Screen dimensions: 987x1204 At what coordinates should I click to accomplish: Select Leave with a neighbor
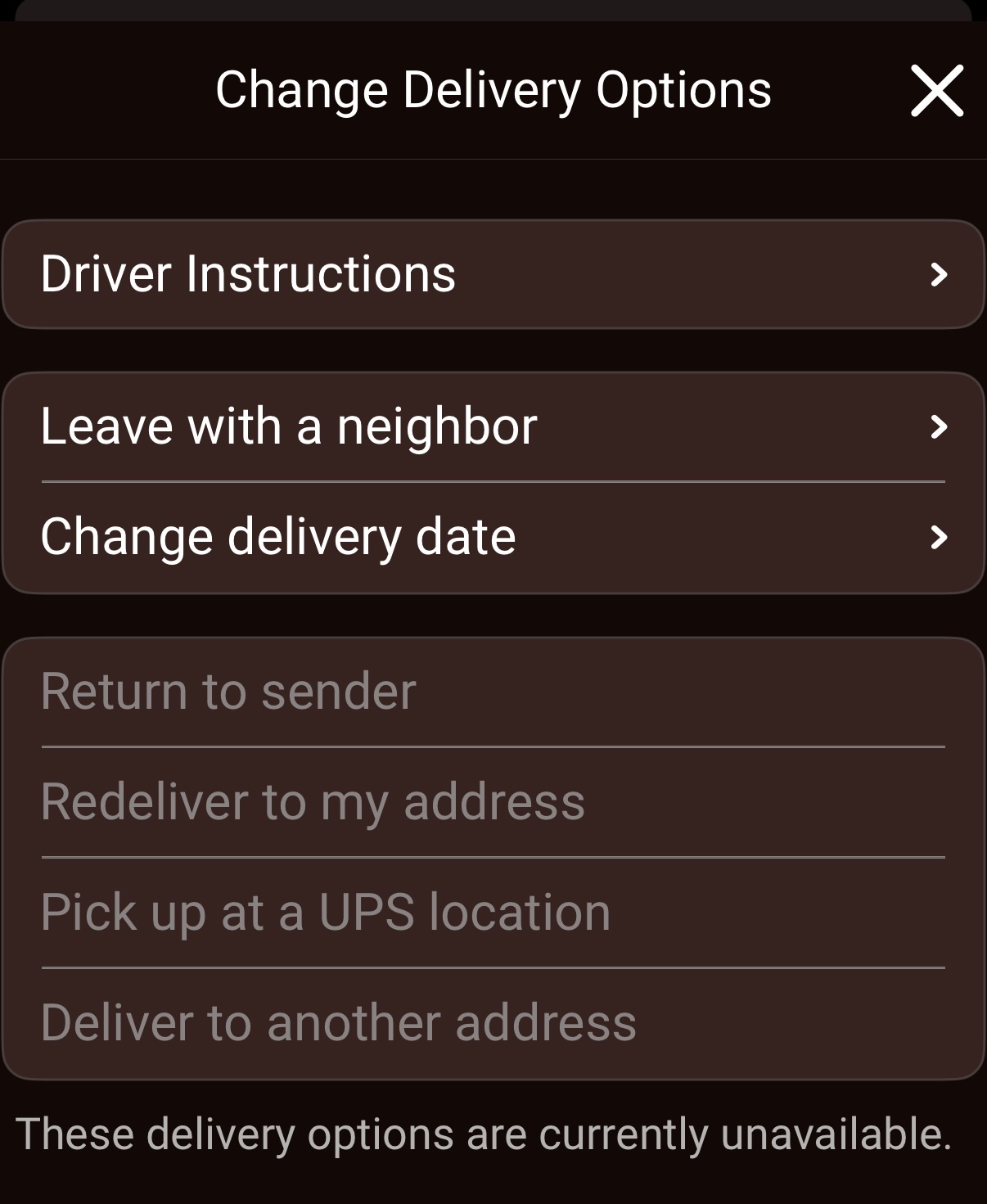click(x=493, y=426)
